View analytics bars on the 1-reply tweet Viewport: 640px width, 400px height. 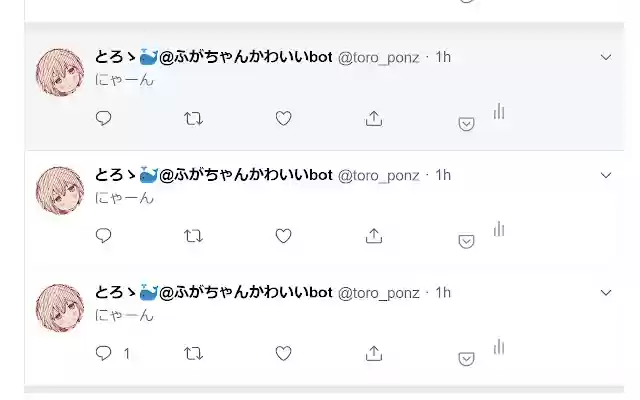tap(498, 347)
